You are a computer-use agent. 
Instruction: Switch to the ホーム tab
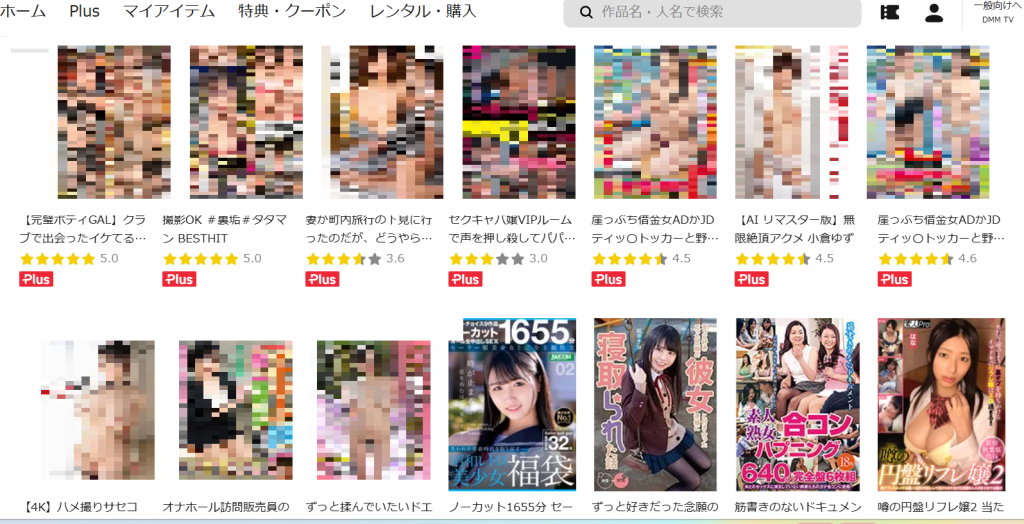(x=23, y=12)
